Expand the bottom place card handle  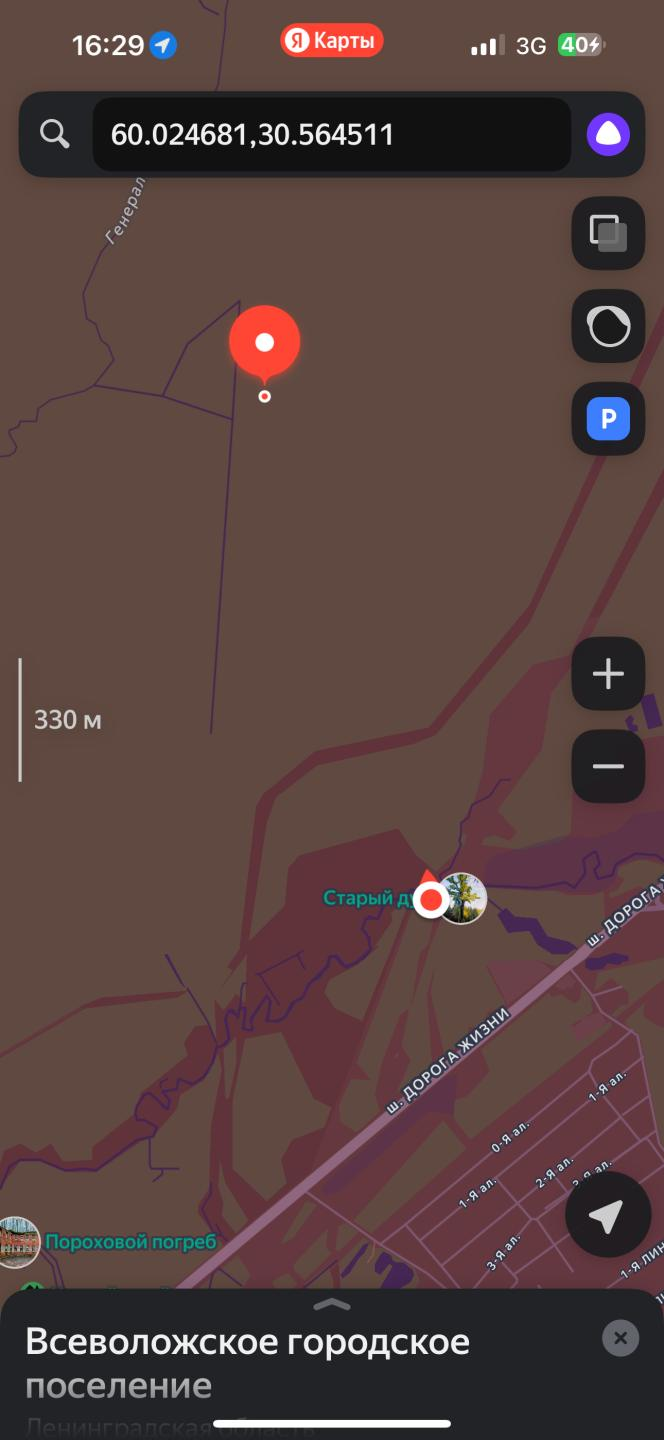(x=332, y=1304)
